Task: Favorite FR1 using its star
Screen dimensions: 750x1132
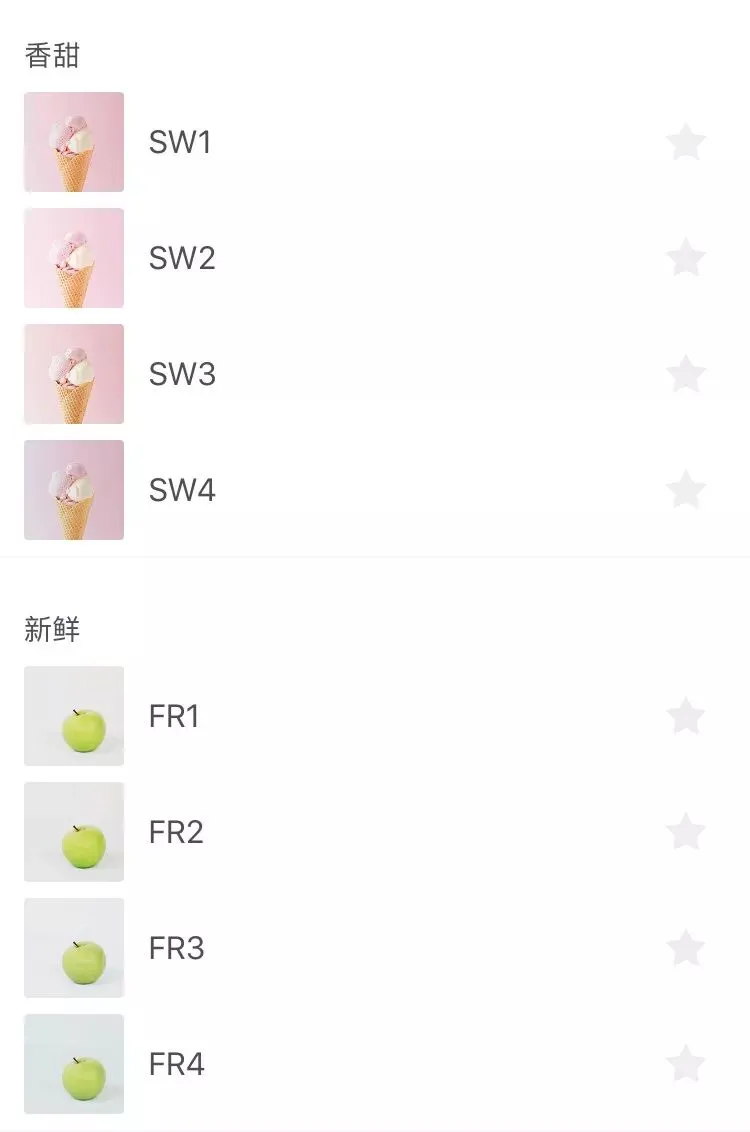Action: [x=686, y=716]
